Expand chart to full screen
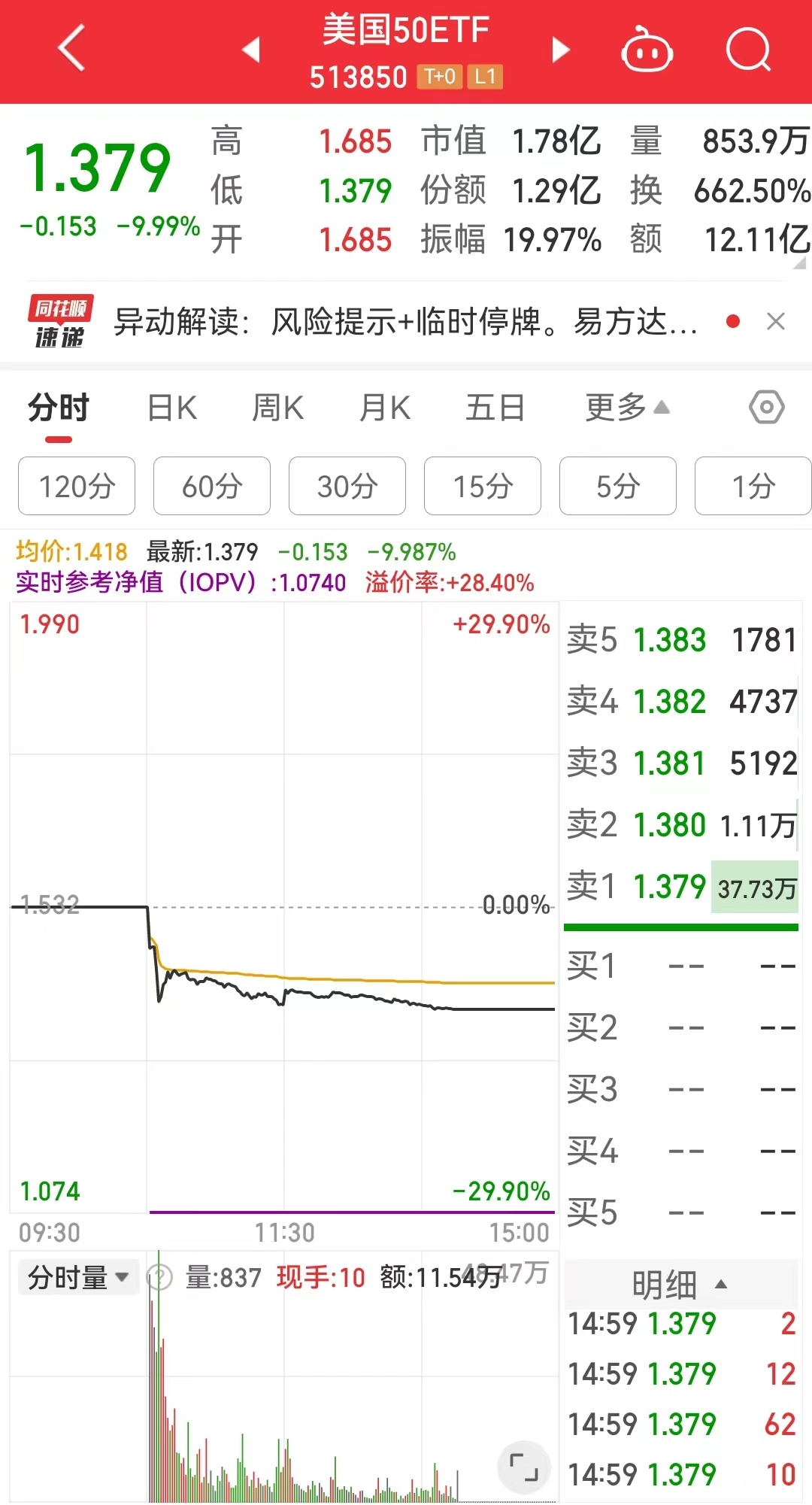Viewport: 812px width, 1505px height. (524, 1467)
